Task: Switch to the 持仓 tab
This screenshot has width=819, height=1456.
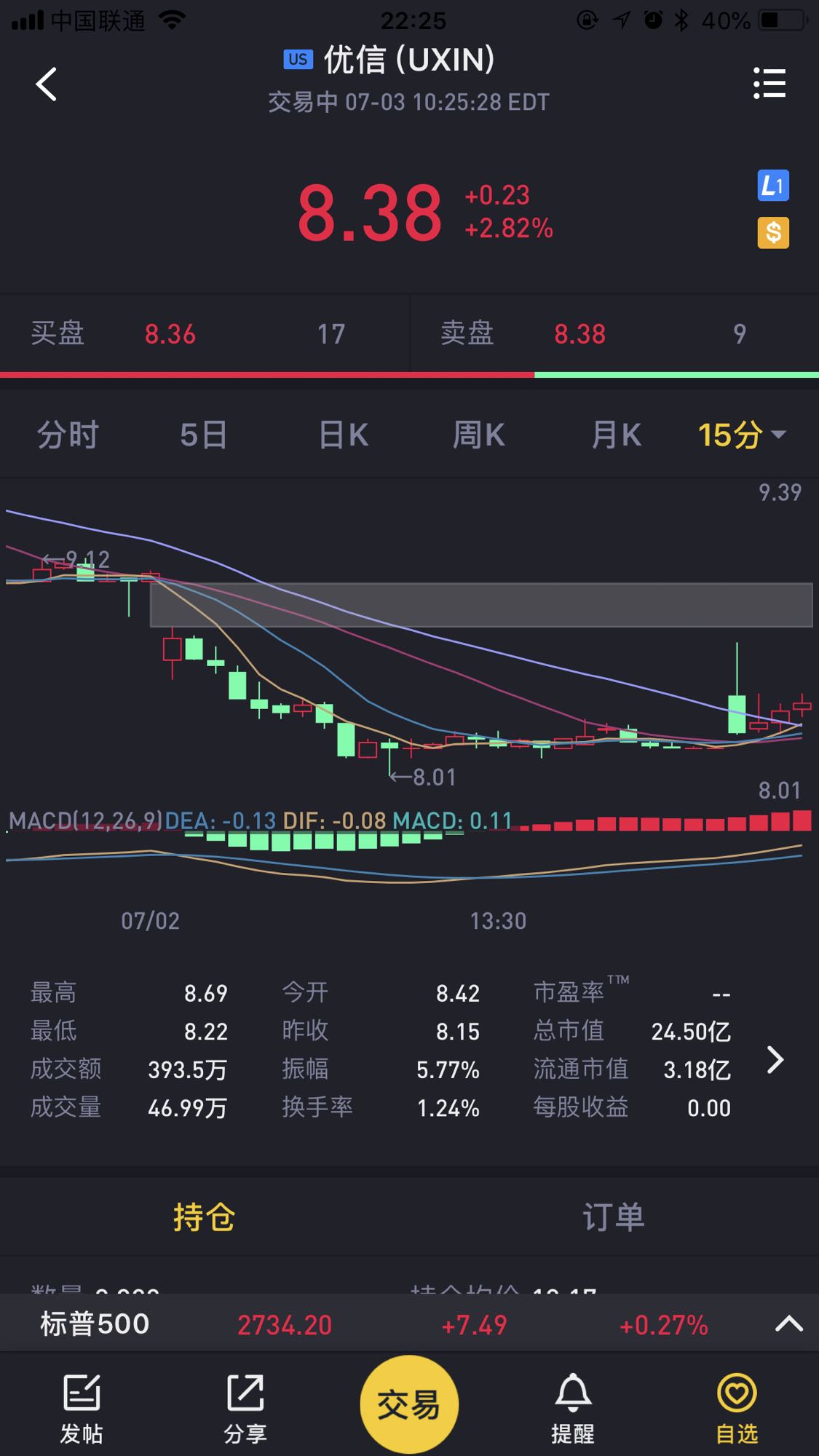Action: (204, 1217)
